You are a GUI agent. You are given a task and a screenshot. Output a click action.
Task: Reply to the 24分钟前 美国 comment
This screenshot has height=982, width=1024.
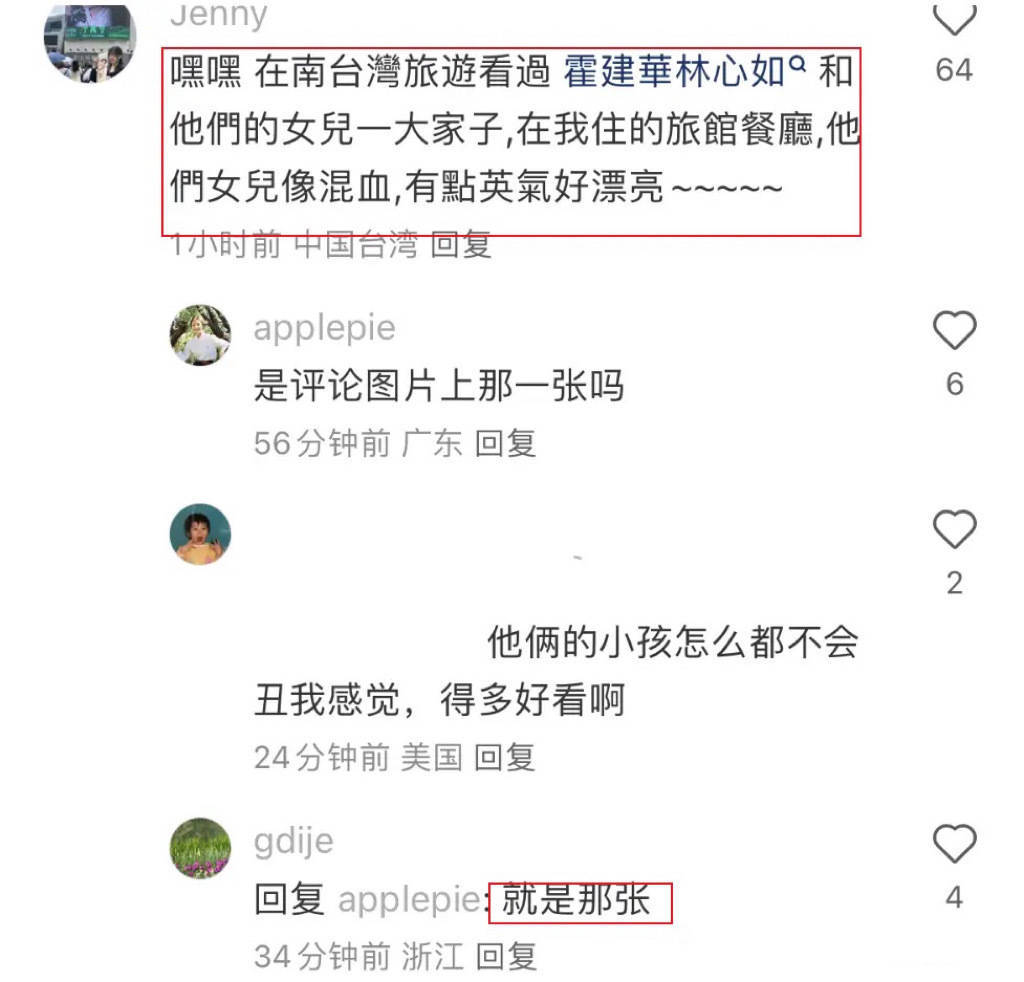click(505, 757)
